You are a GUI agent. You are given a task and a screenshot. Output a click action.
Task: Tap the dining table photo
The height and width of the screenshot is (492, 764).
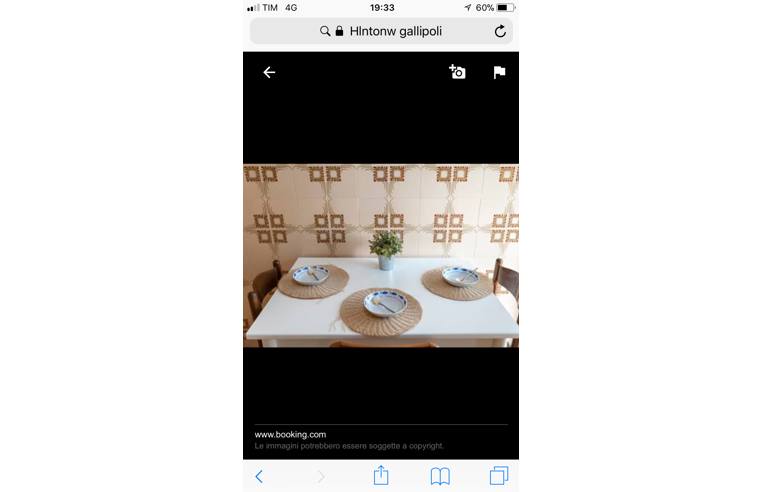coord(380,256)
